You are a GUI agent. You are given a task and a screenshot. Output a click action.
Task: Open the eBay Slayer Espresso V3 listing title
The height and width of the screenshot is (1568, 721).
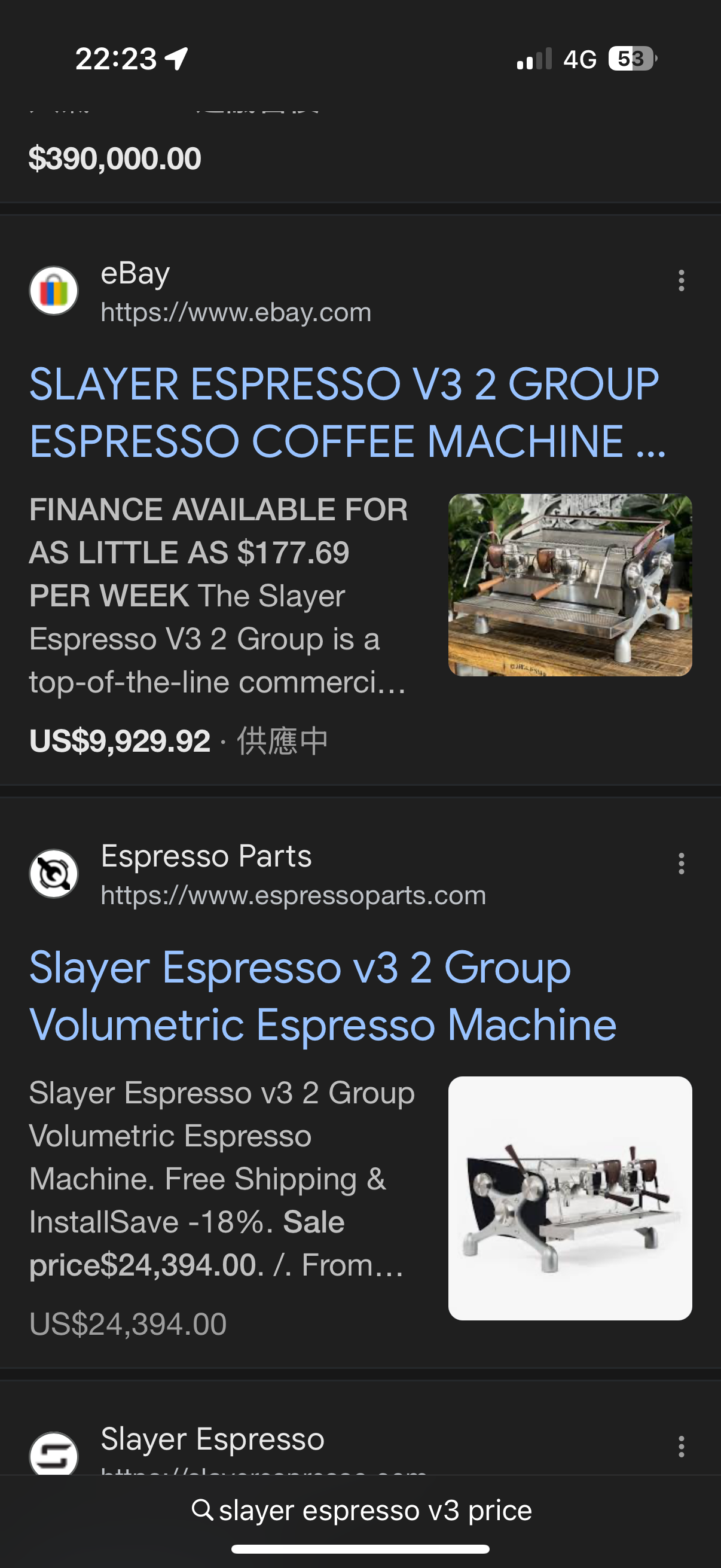pyautogui.click(x=344, y=412)
